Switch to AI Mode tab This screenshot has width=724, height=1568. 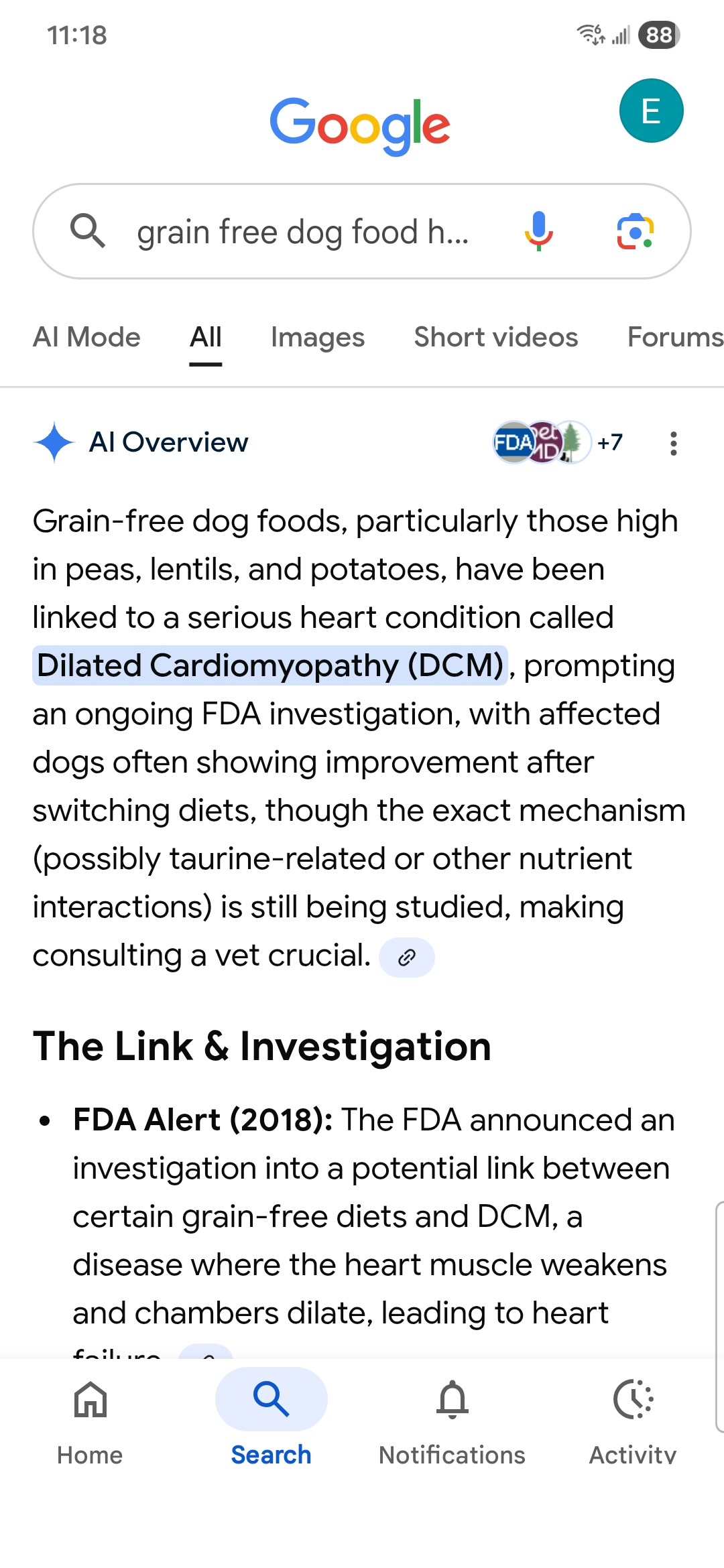tap(87, 337)
